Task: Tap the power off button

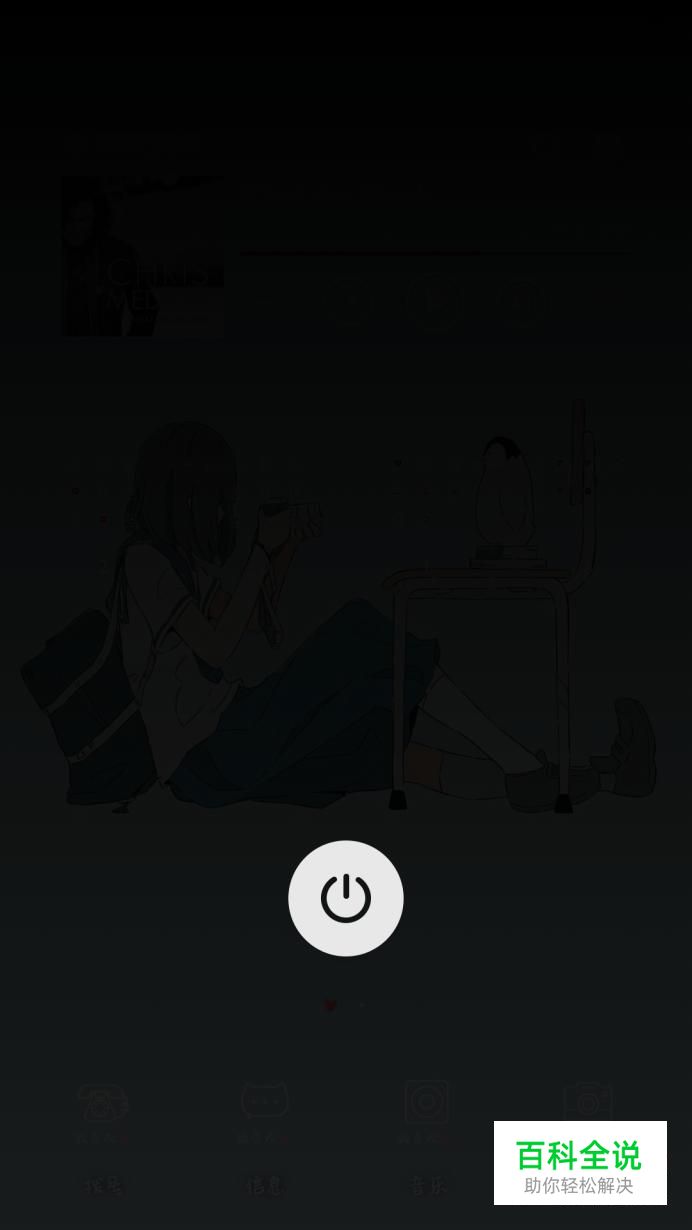Action: 346,898
